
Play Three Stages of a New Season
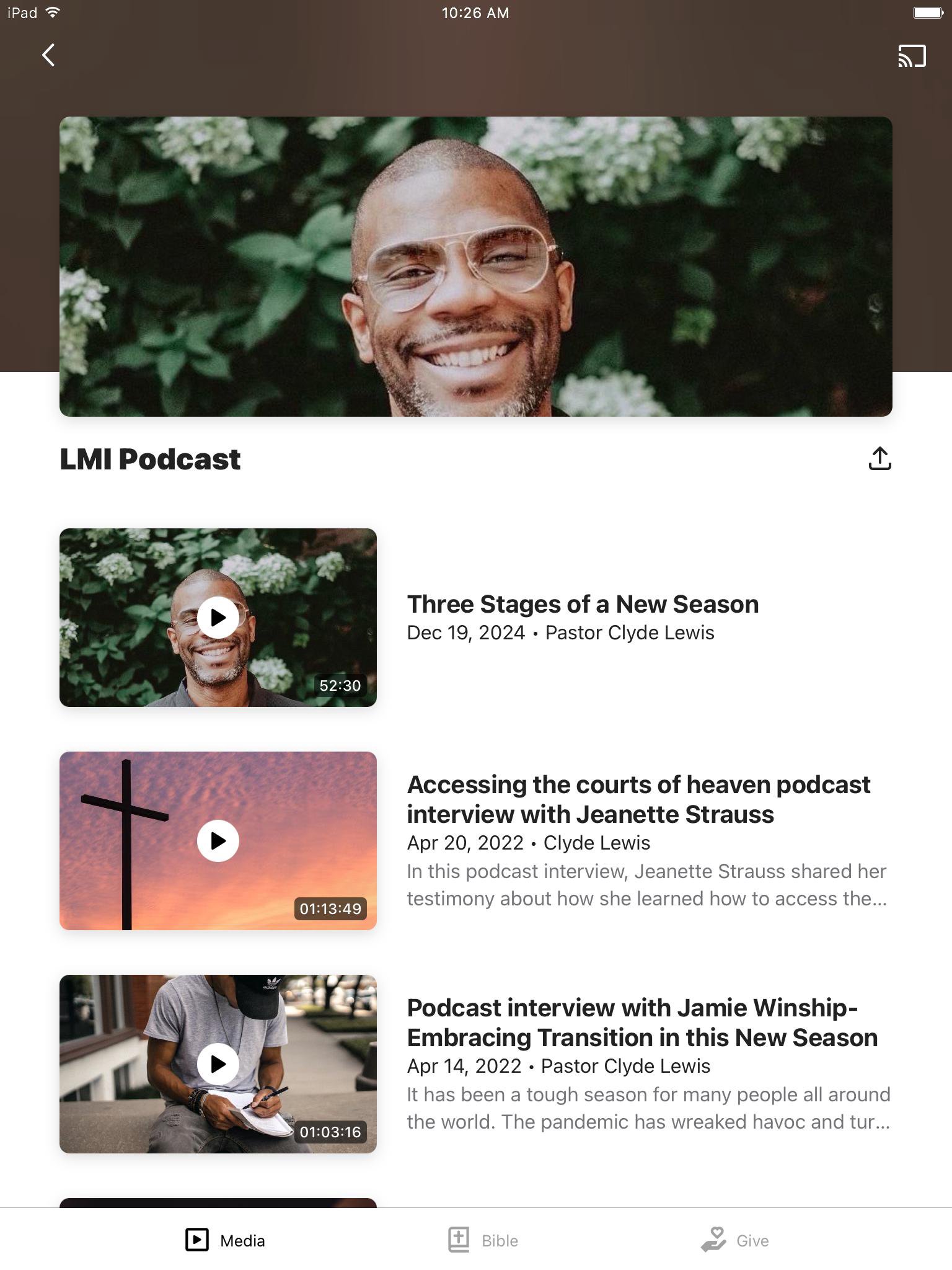(x=218, y=618)
